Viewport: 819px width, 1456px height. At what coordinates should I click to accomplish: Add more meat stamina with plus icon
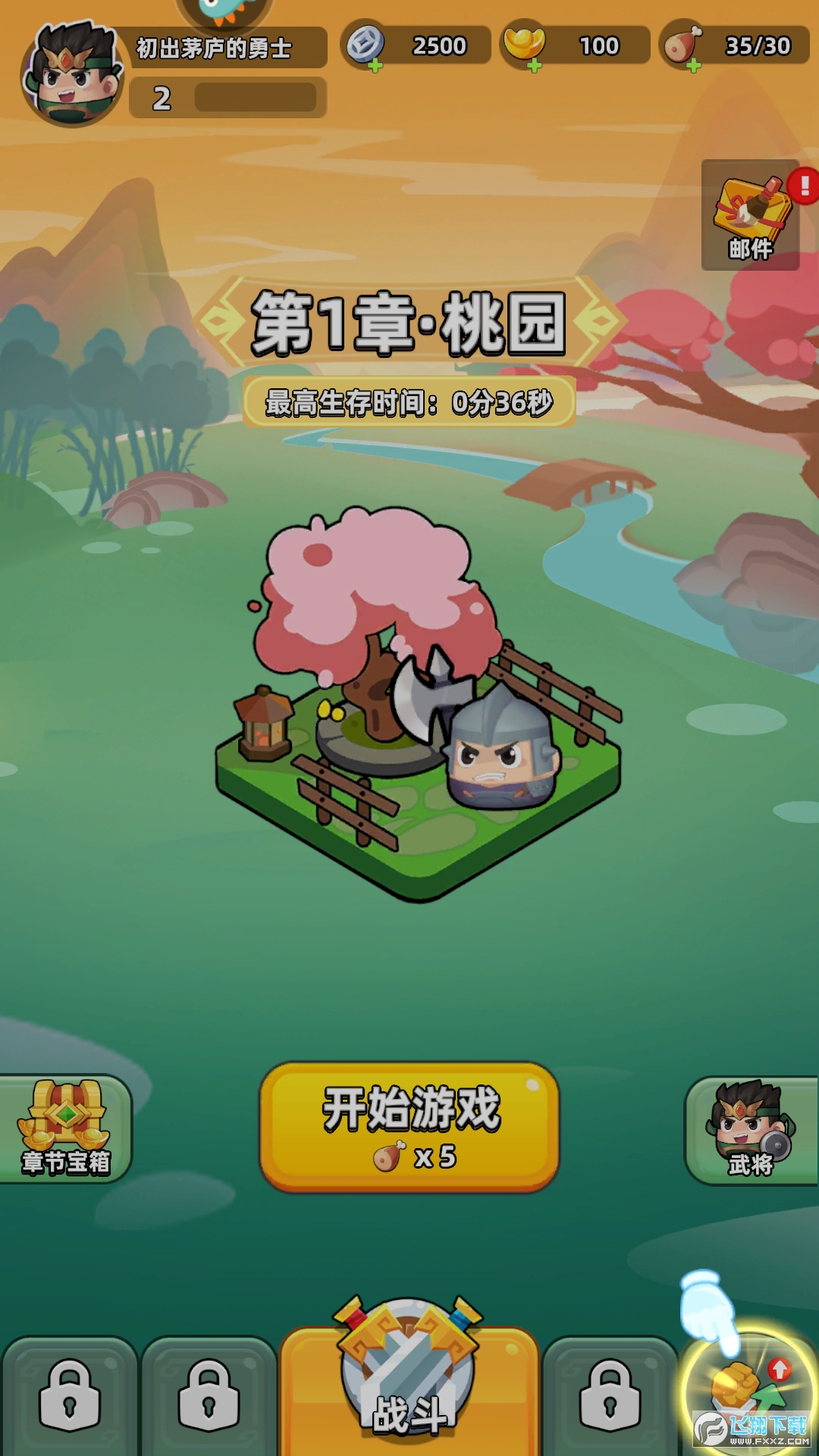click(x=693, y=66)
